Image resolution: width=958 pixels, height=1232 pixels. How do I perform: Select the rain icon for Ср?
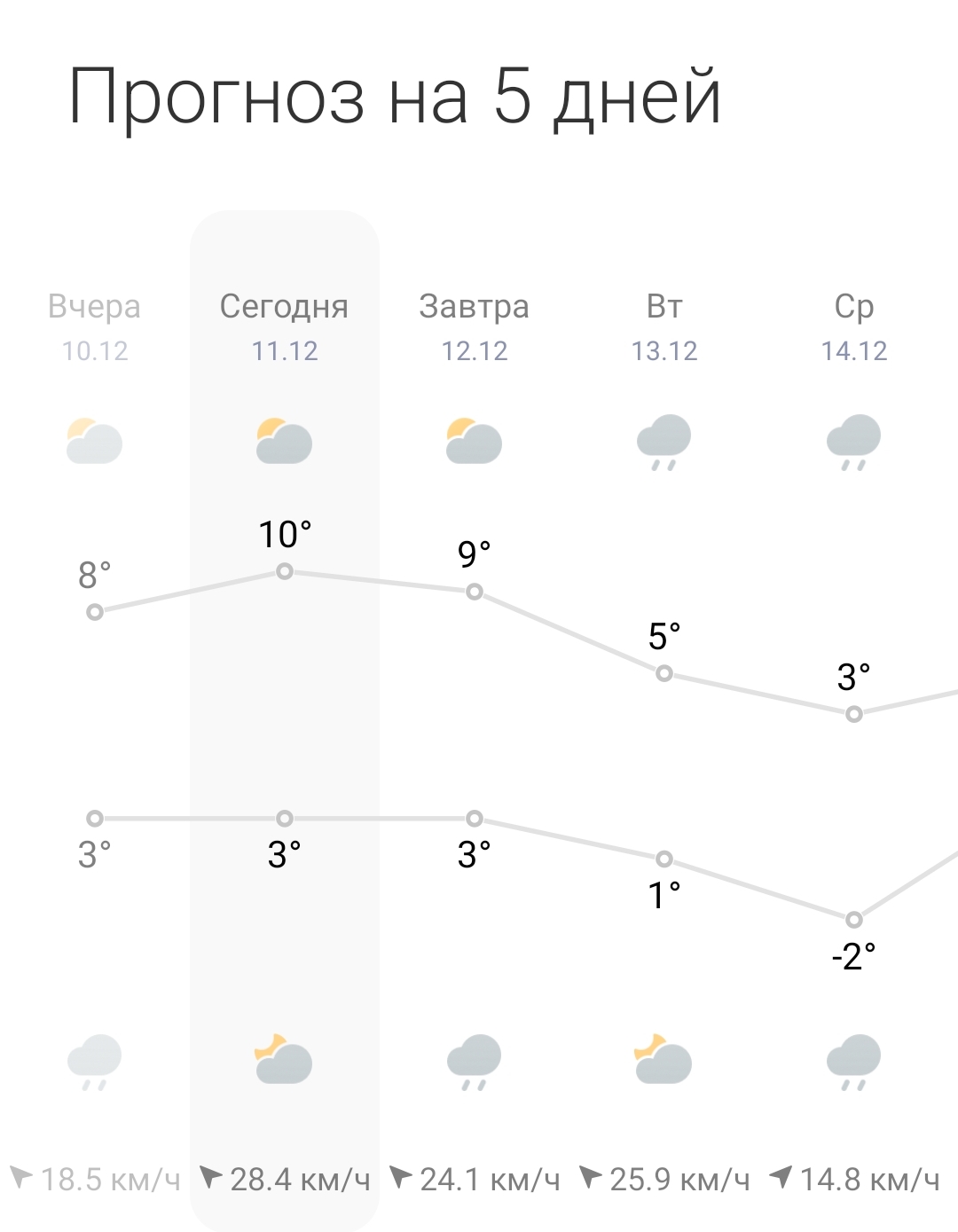point(853,441)
